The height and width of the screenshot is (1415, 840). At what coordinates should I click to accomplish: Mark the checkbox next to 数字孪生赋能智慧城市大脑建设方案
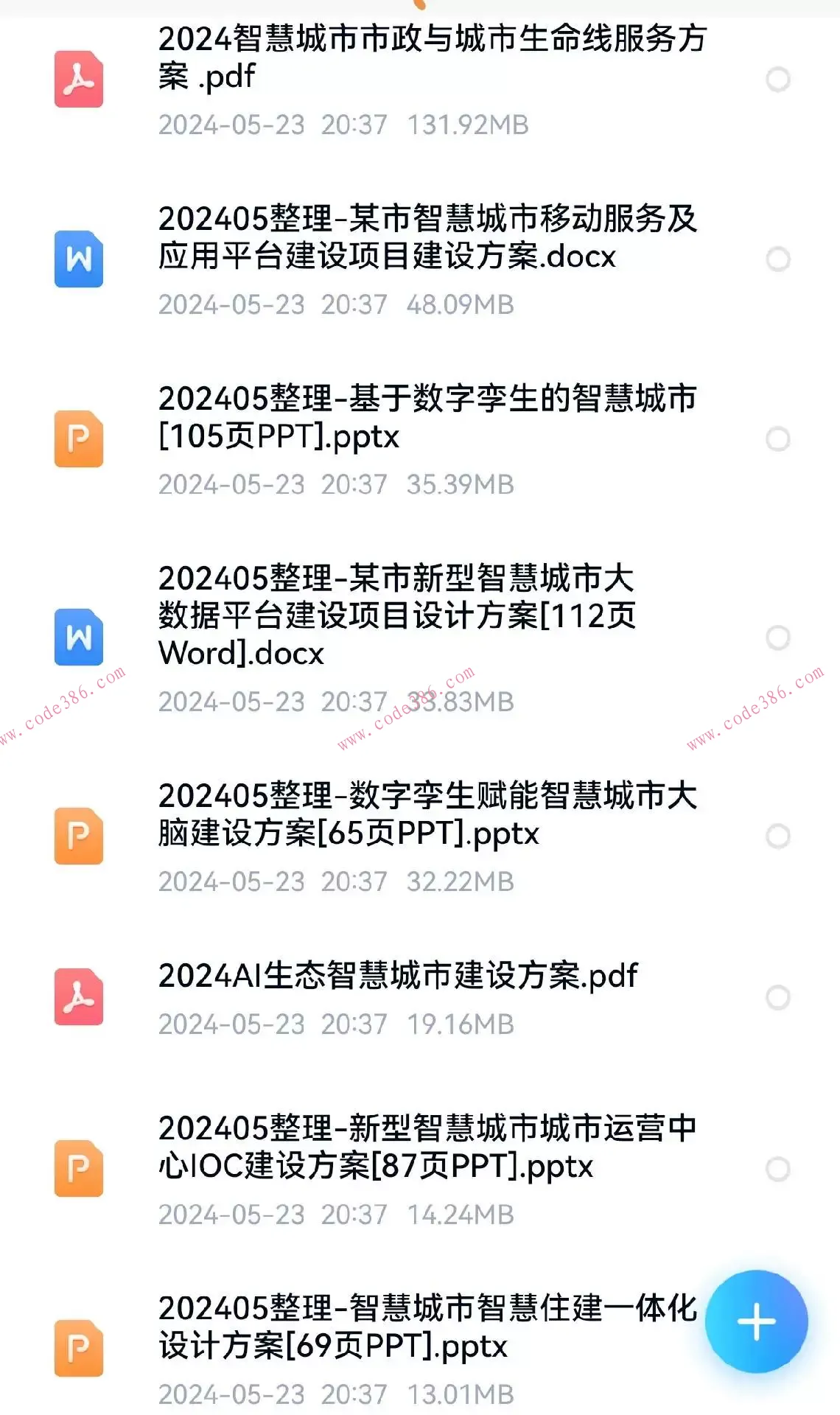(779, 835)
